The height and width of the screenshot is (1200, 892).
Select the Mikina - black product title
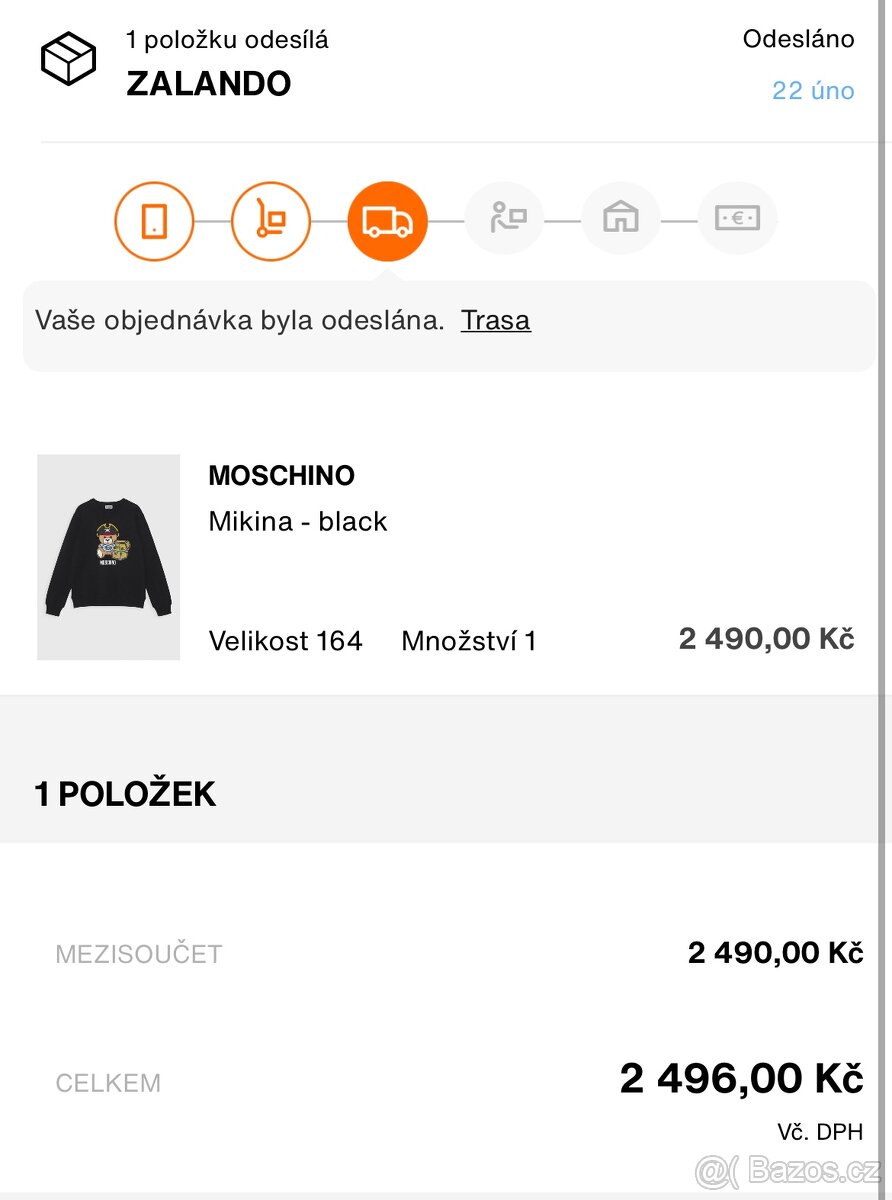[x=297, y=521]
